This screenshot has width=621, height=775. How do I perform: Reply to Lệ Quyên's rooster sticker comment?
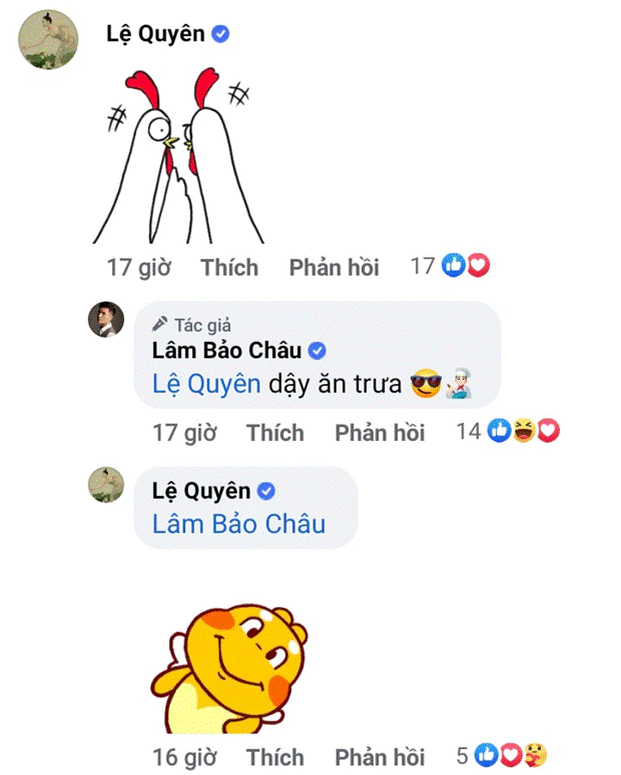334,267
